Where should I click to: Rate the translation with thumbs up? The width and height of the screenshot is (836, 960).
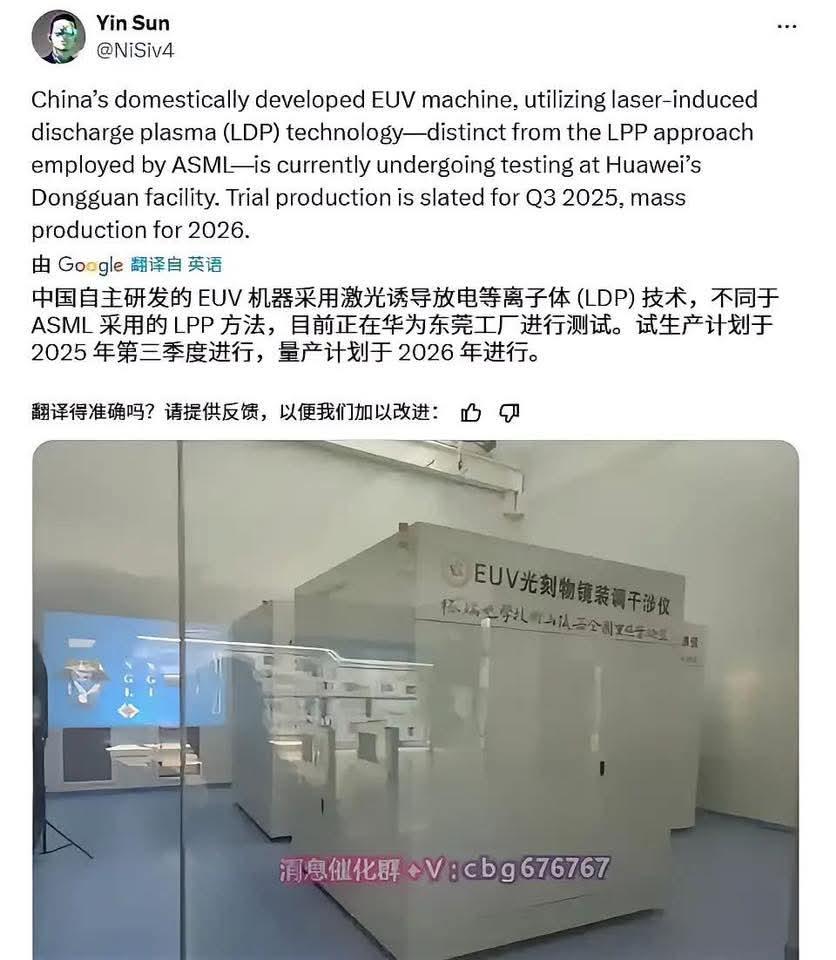pyautogui.click(x=471, y=413)
